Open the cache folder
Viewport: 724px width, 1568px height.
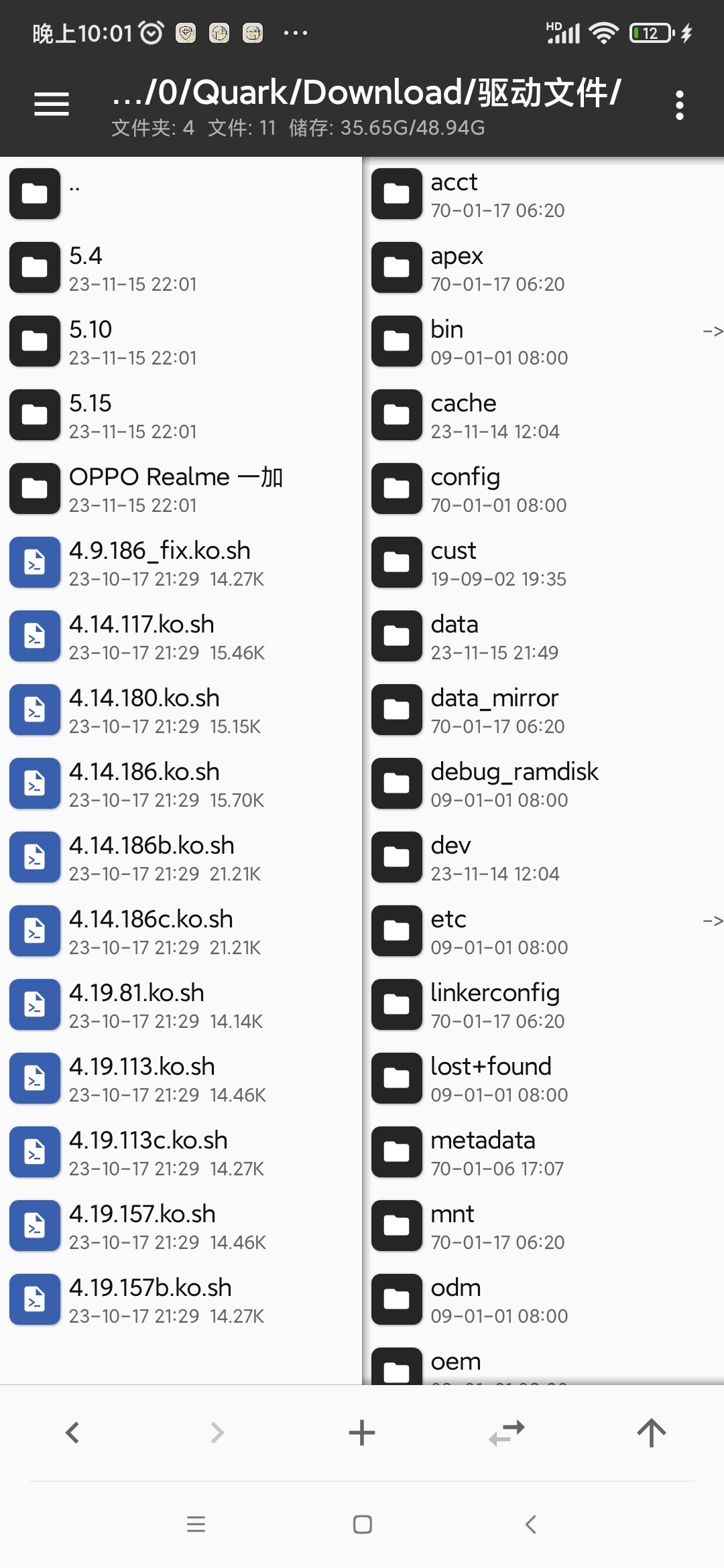click(x=496, y=415)
